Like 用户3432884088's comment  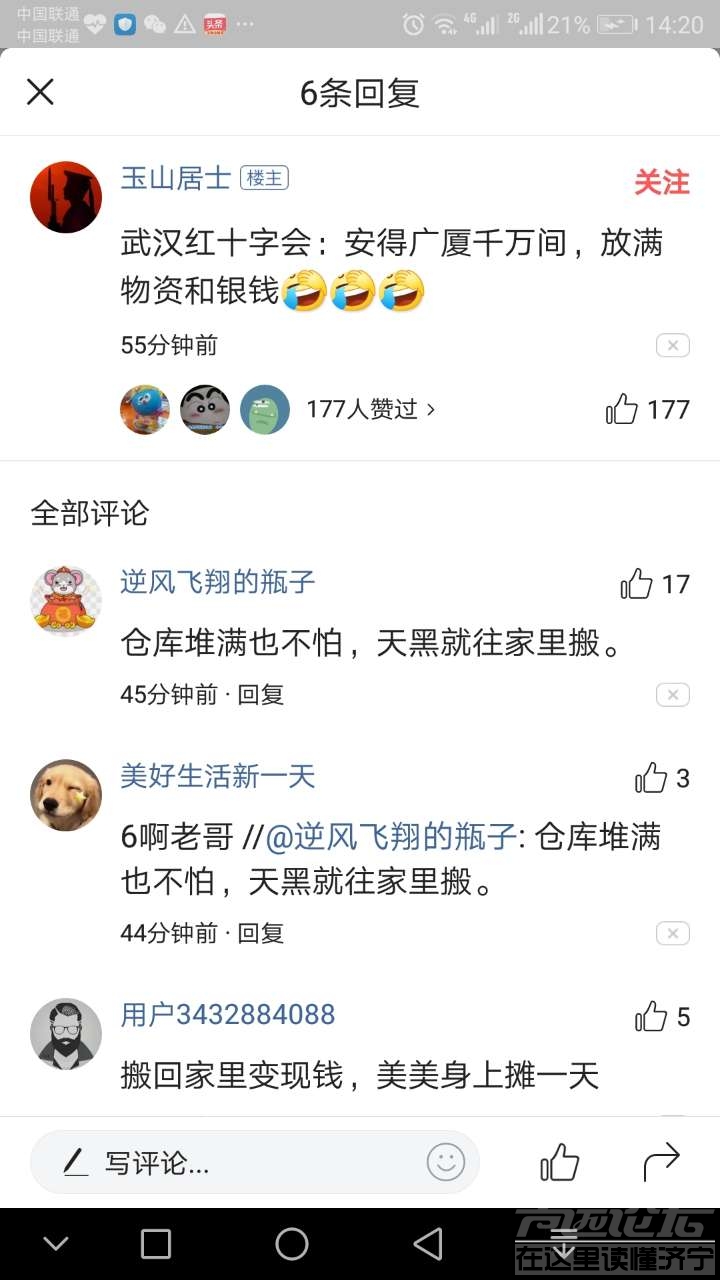tap(651, 1017)
